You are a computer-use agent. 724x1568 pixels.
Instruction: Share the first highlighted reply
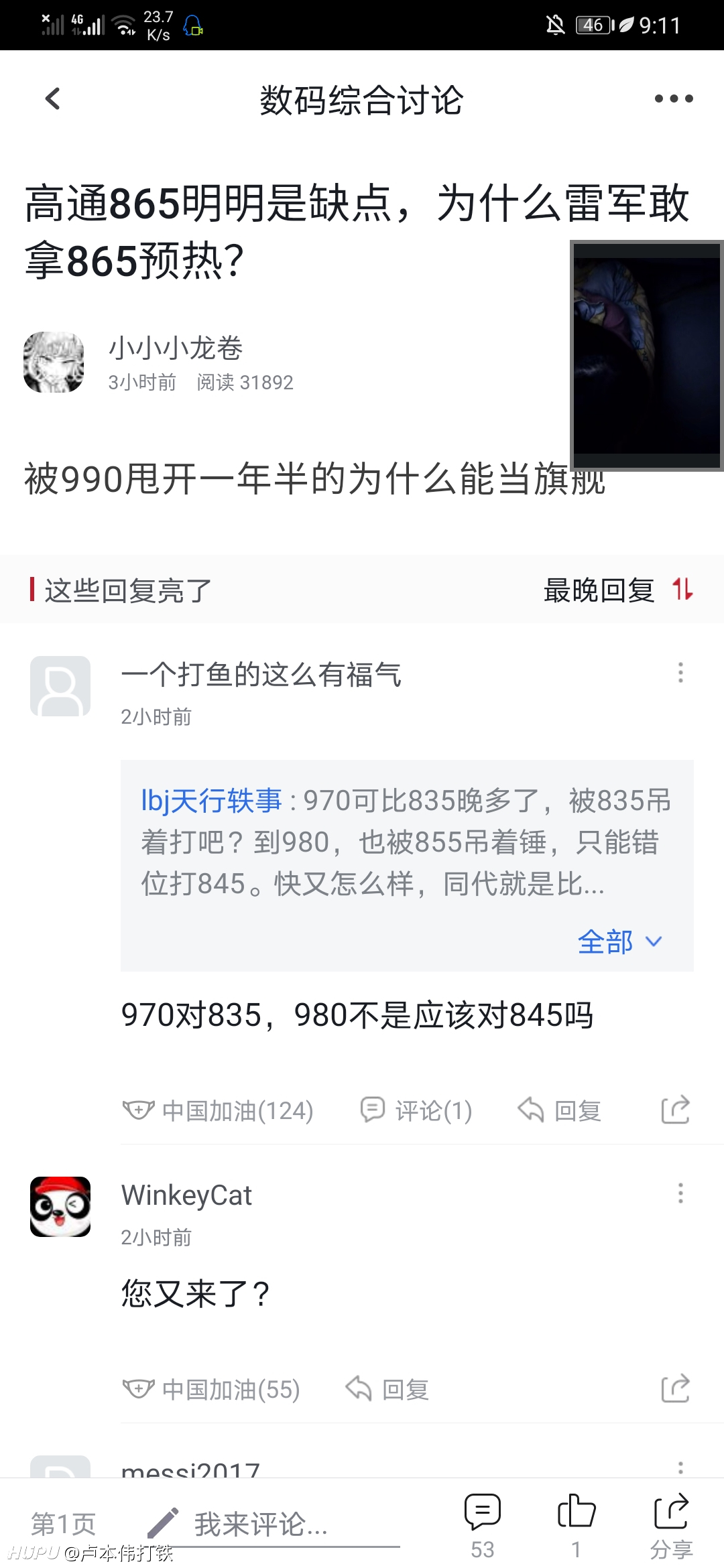pyautogui.click(x=675, y=1110)
